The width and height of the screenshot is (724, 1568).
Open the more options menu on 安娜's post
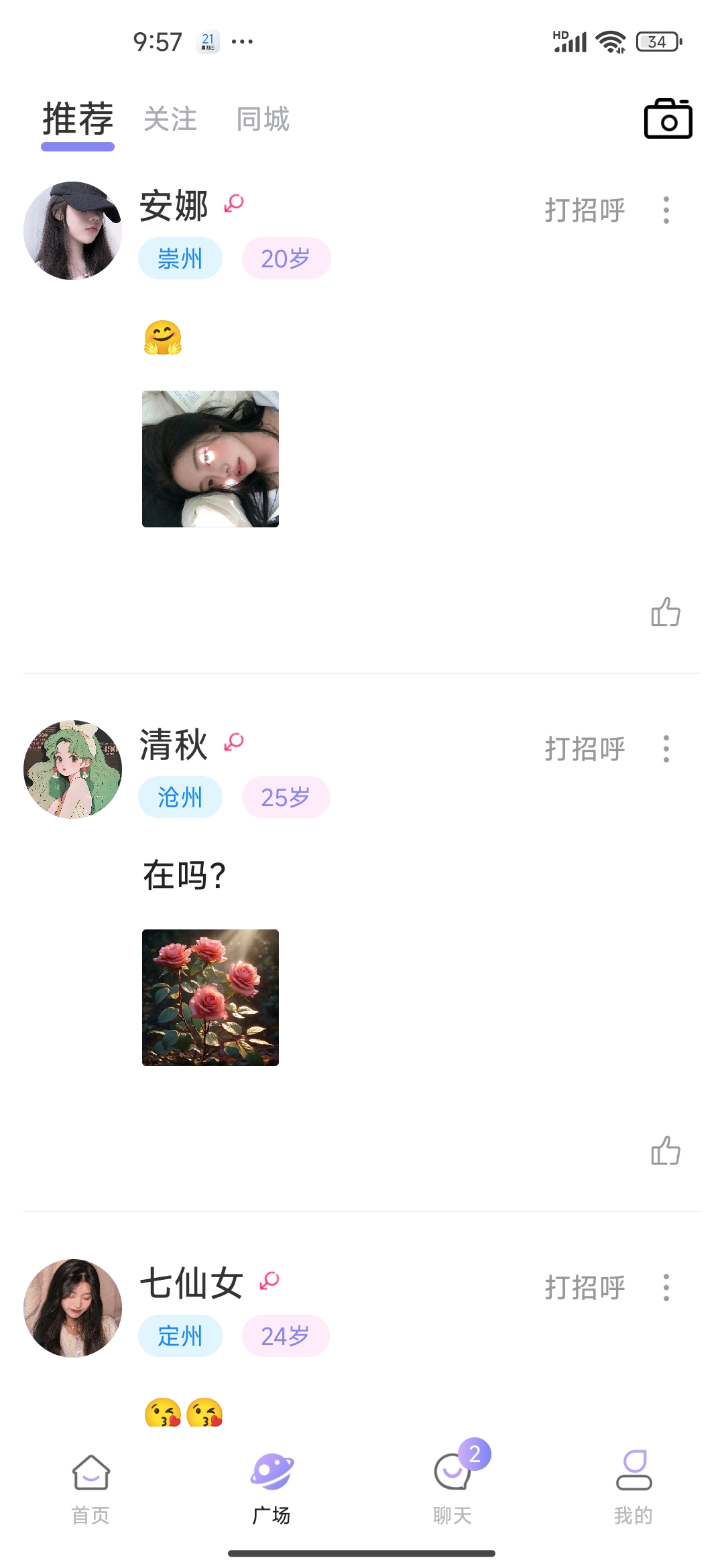click(x=666, y=210)
